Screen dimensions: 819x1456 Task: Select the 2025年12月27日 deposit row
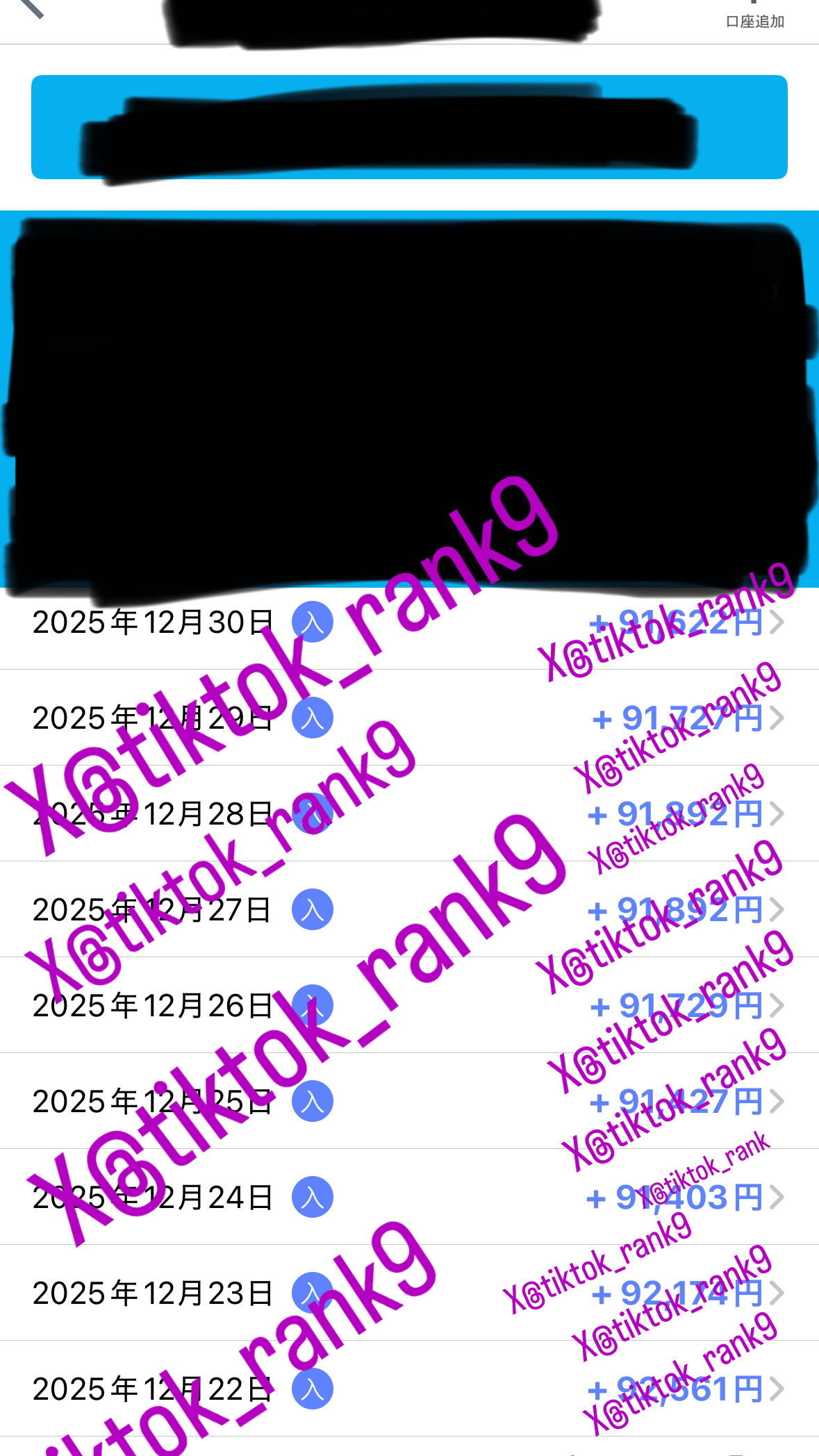pyautogui.click(x=409, y=910)
